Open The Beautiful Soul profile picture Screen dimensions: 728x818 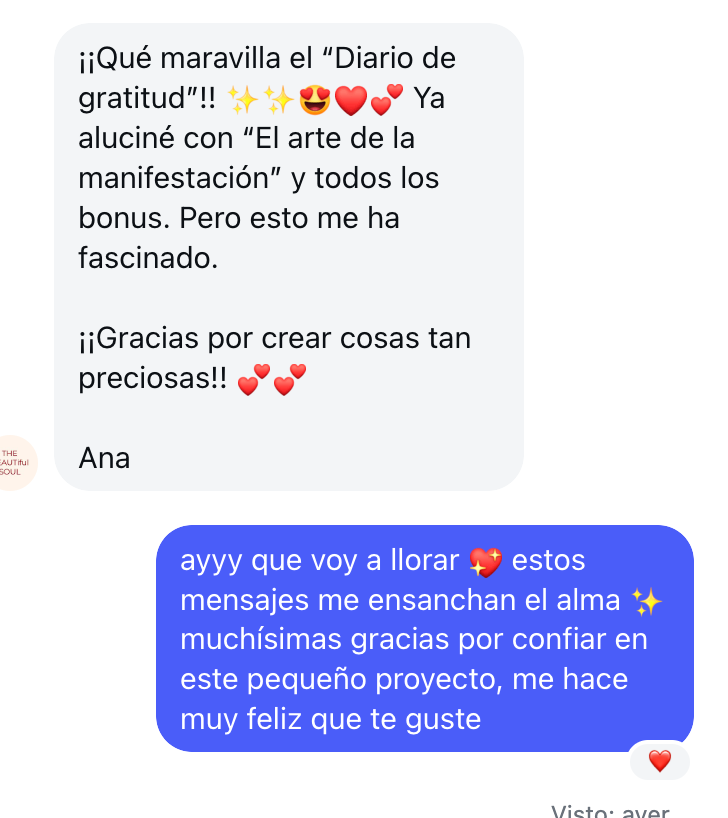[x=14, y=463]
